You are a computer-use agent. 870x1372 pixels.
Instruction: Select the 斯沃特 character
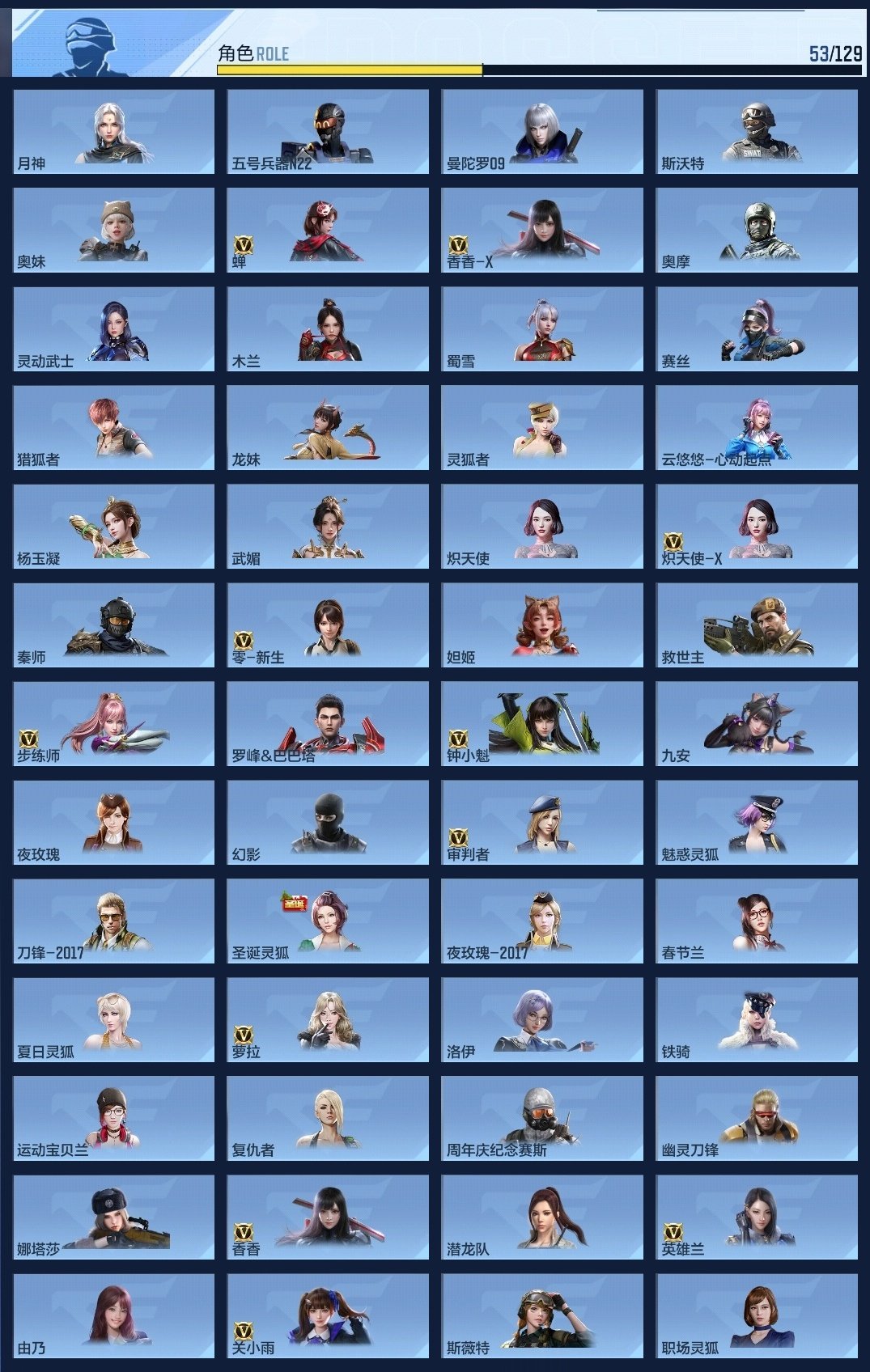pos(757,131)
